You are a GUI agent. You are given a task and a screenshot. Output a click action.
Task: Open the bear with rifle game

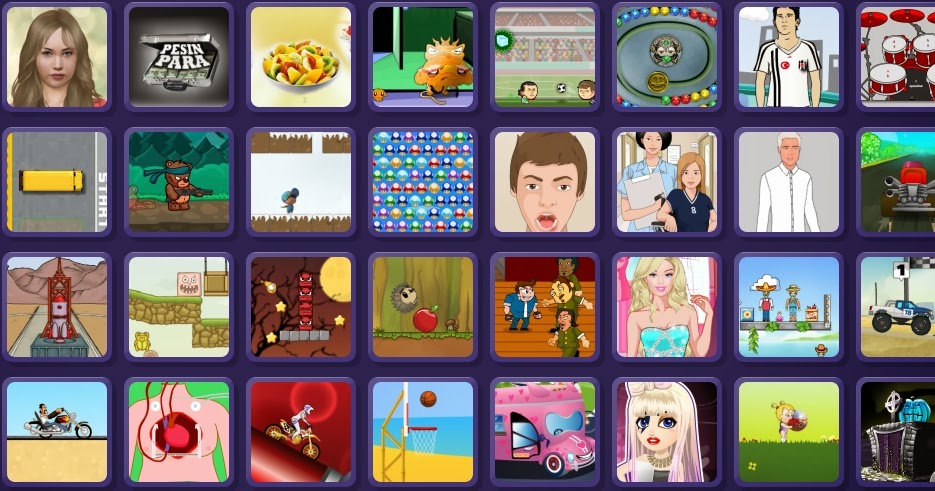point(179,181)
